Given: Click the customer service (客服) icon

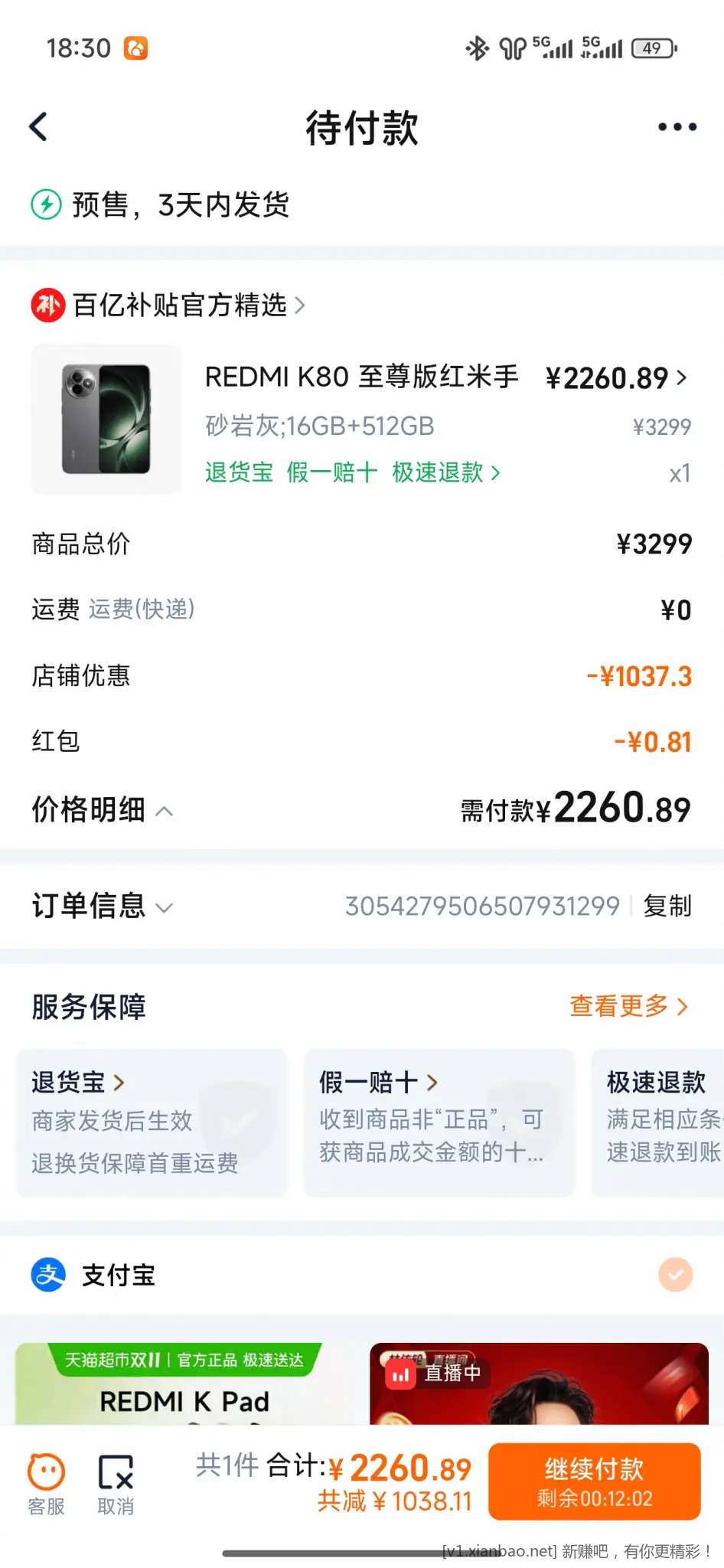Looking at the screenshot, I should click(45, 1481).
